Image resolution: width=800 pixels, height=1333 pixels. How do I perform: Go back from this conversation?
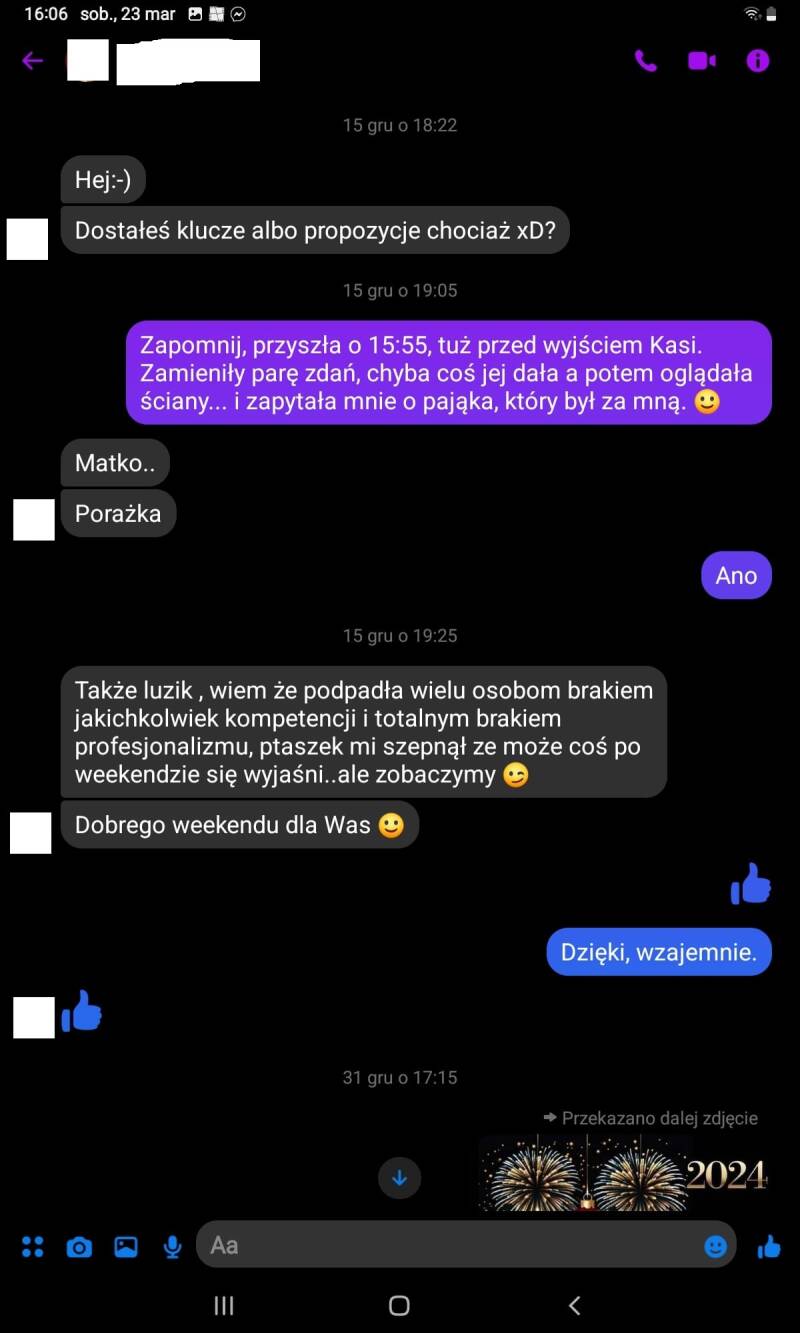pos(33,61)
